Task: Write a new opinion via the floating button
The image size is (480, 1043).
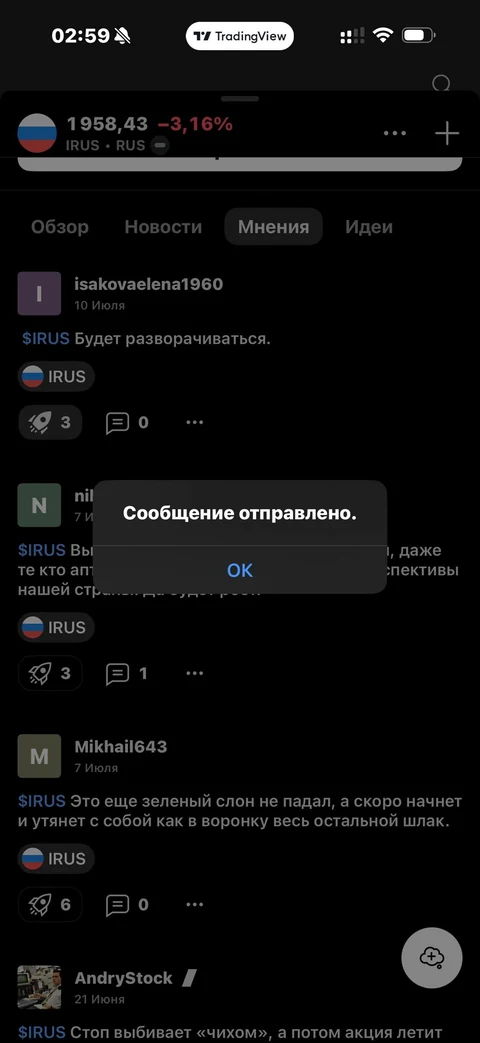Action: tap(431, 958)
